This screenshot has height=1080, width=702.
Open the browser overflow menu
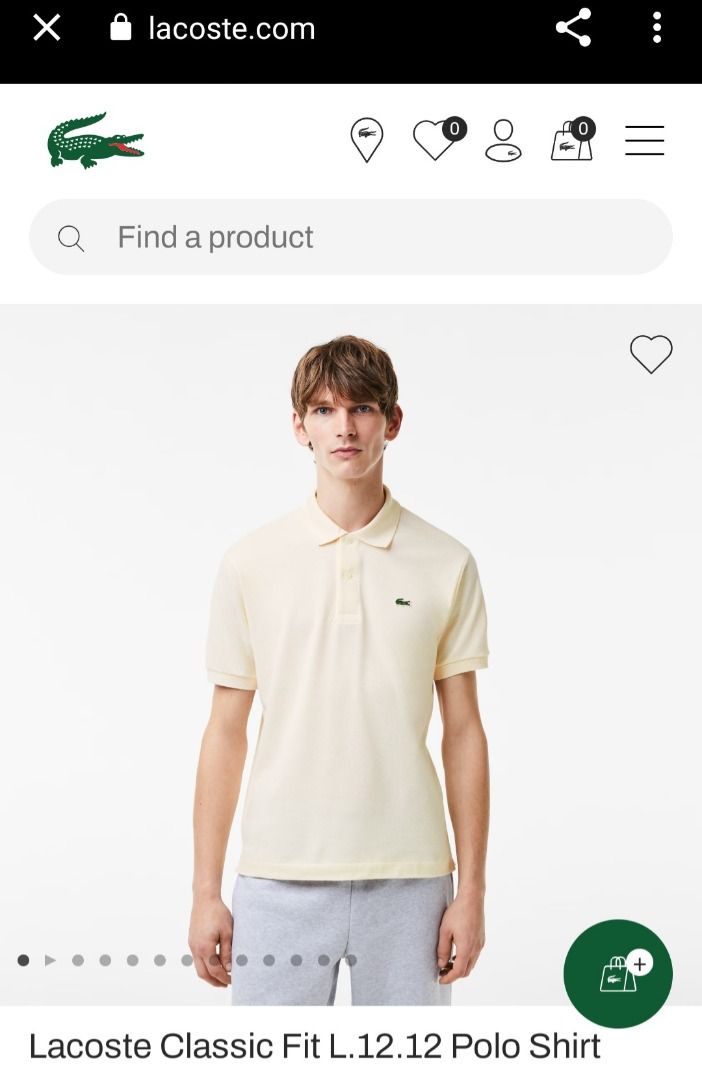[657, 28]
